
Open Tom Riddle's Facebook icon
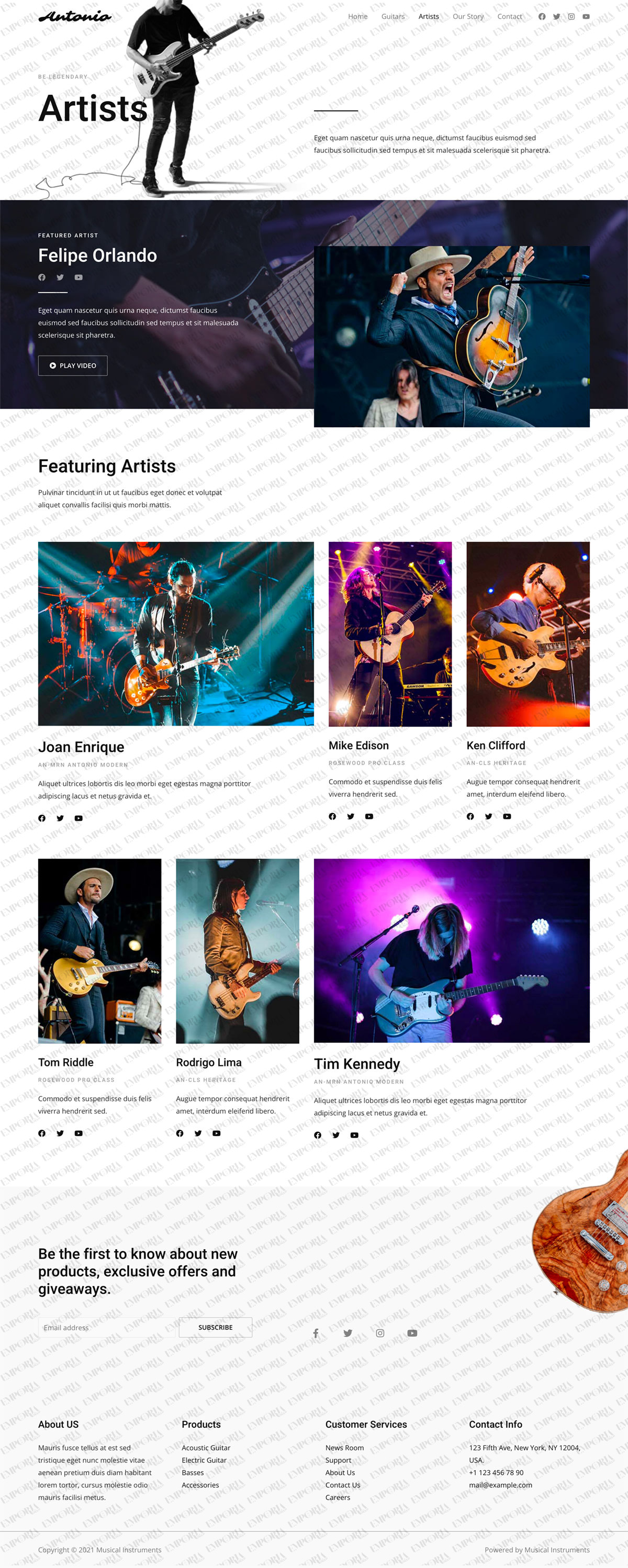42,1133
